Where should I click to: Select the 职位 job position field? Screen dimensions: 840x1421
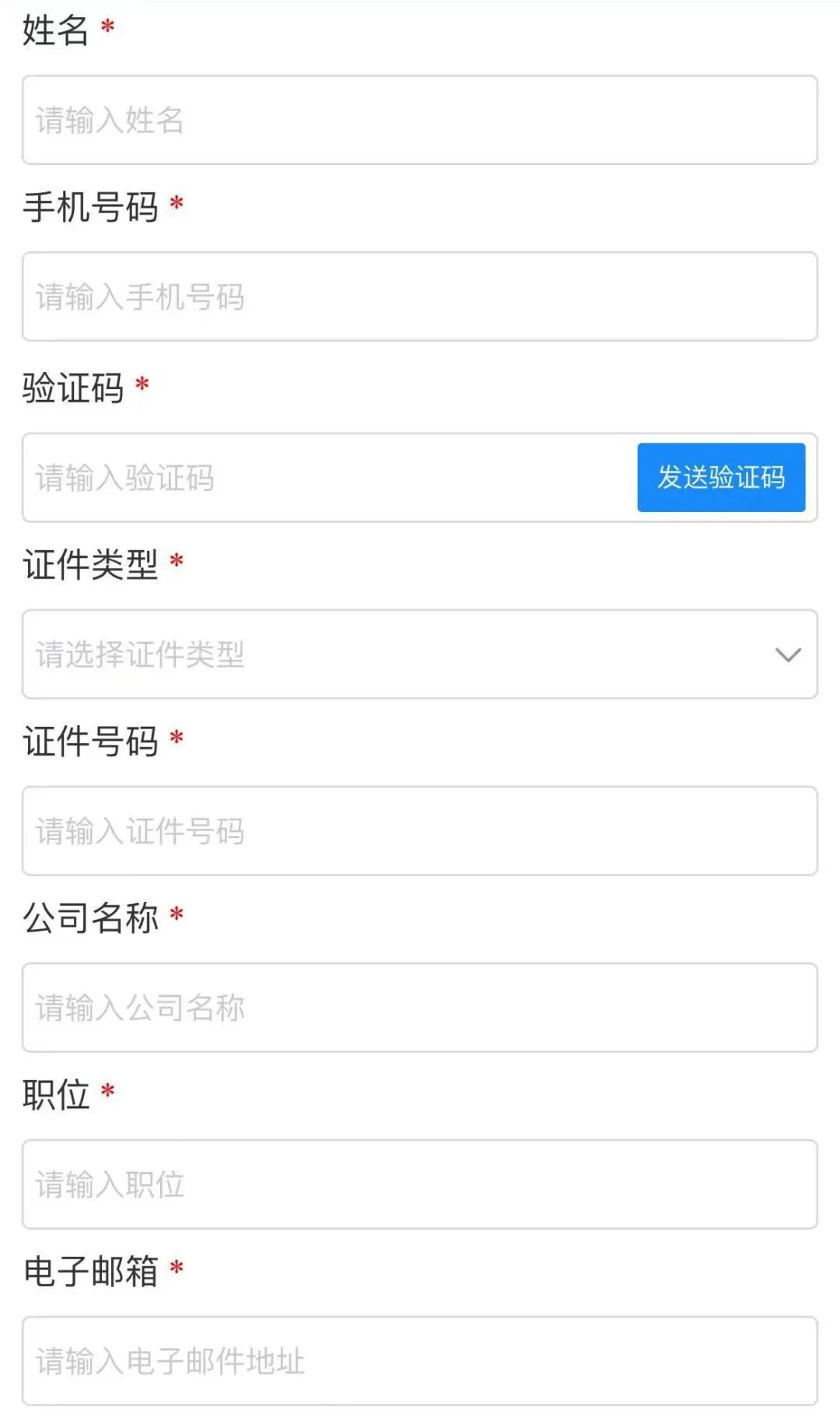pos(419,1184)
